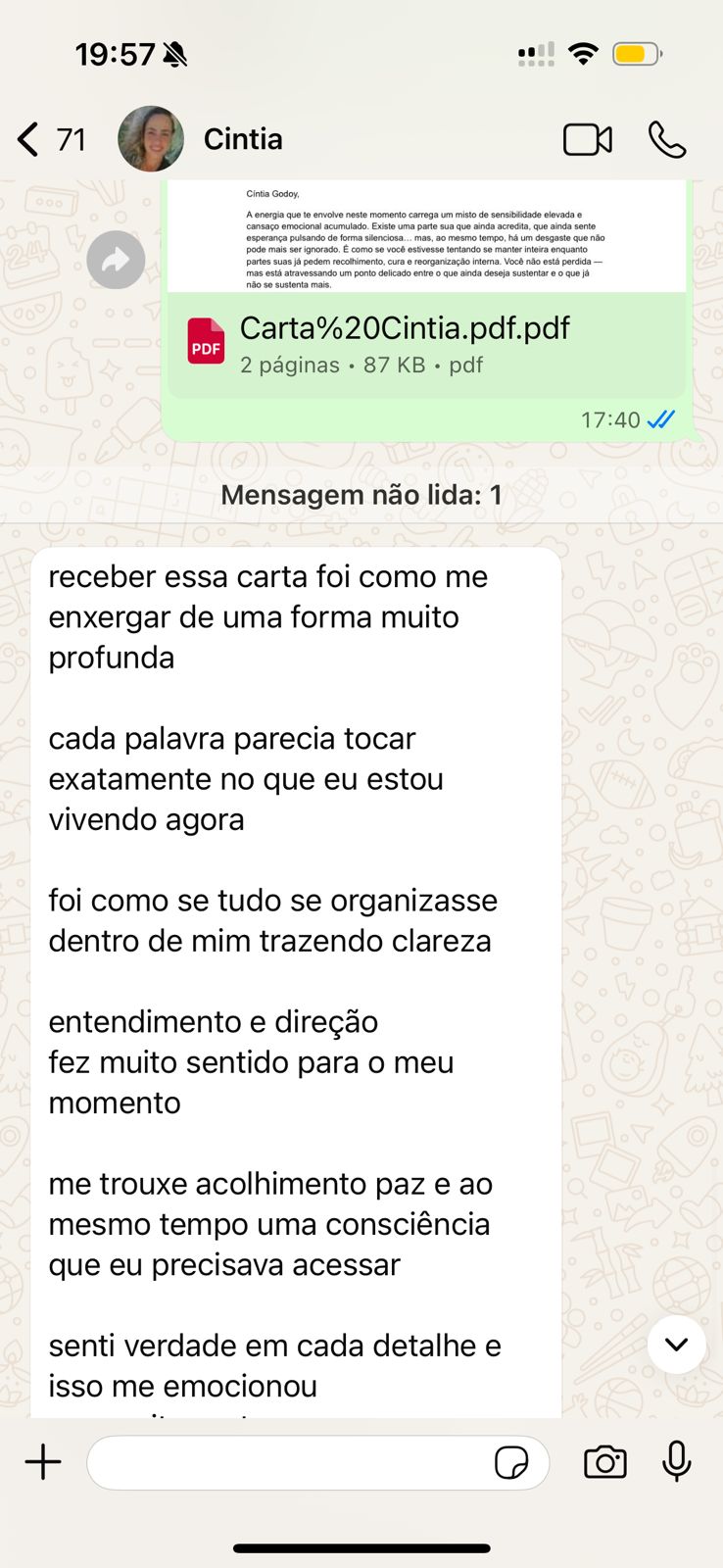Forward the Carta Cintia PDF message

click(116, 260)
